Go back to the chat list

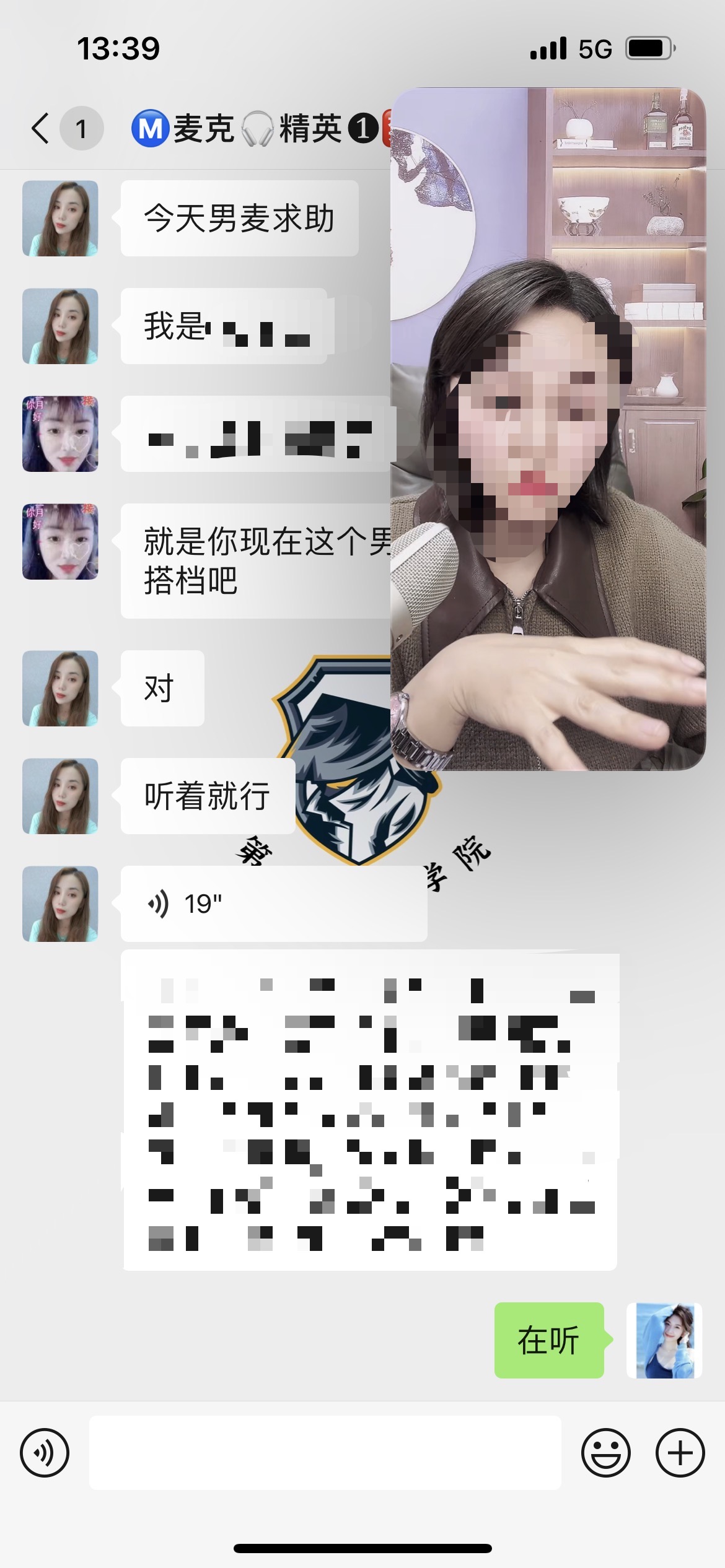click(41, 129)
